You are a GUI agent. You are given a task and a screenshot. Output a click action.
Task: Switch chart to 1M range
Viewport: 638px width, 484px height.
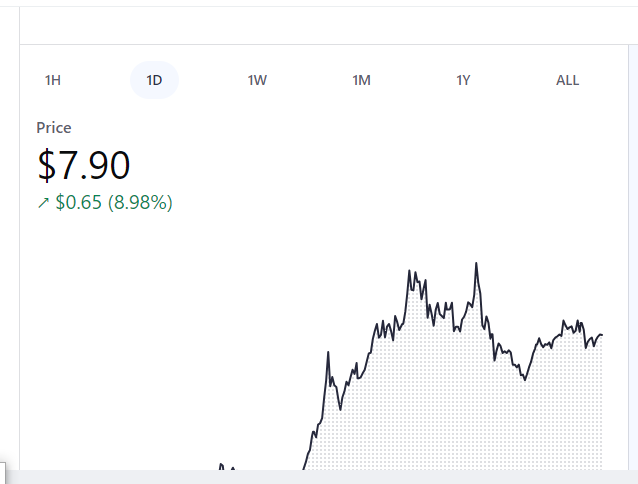pos(361,80)
